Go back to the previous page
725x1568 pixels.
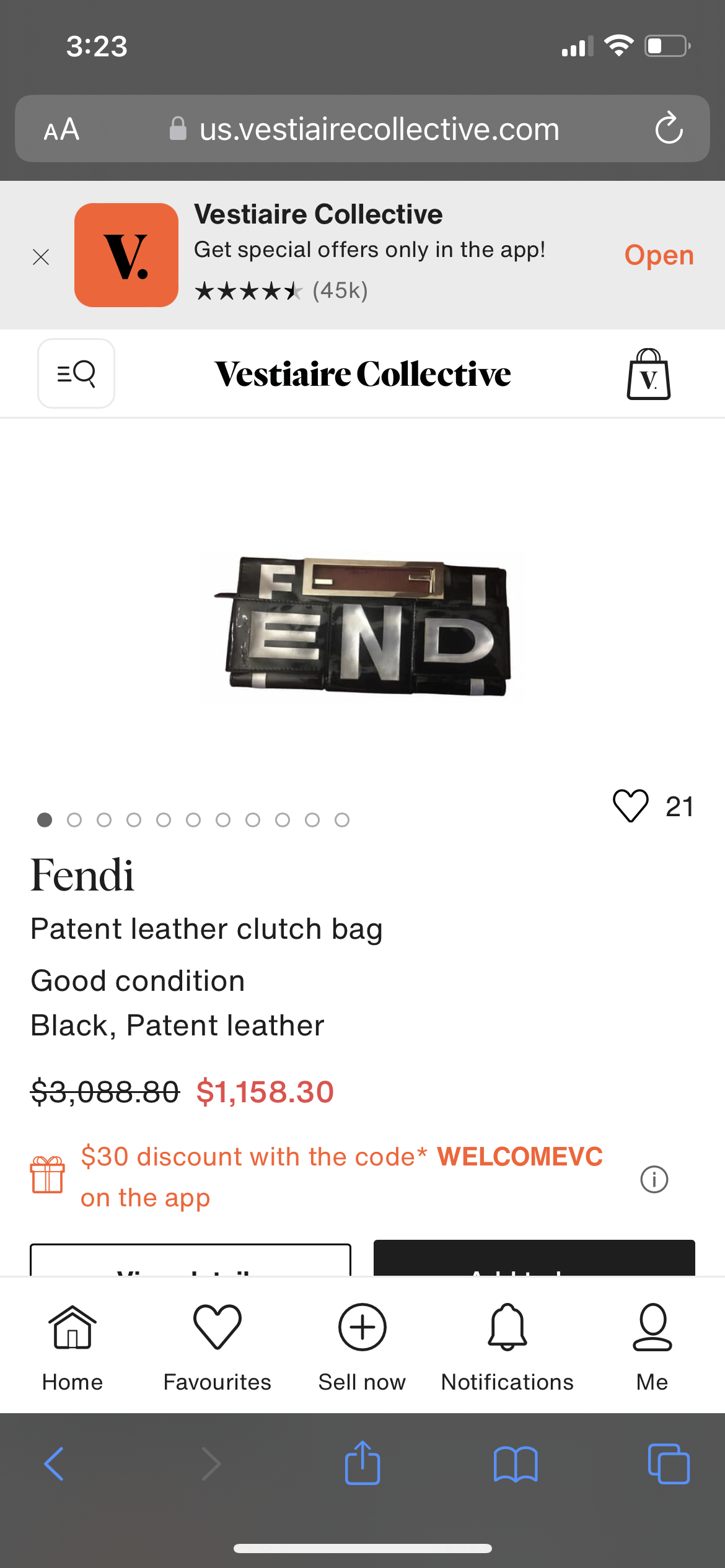click(x=55, y=1464)
